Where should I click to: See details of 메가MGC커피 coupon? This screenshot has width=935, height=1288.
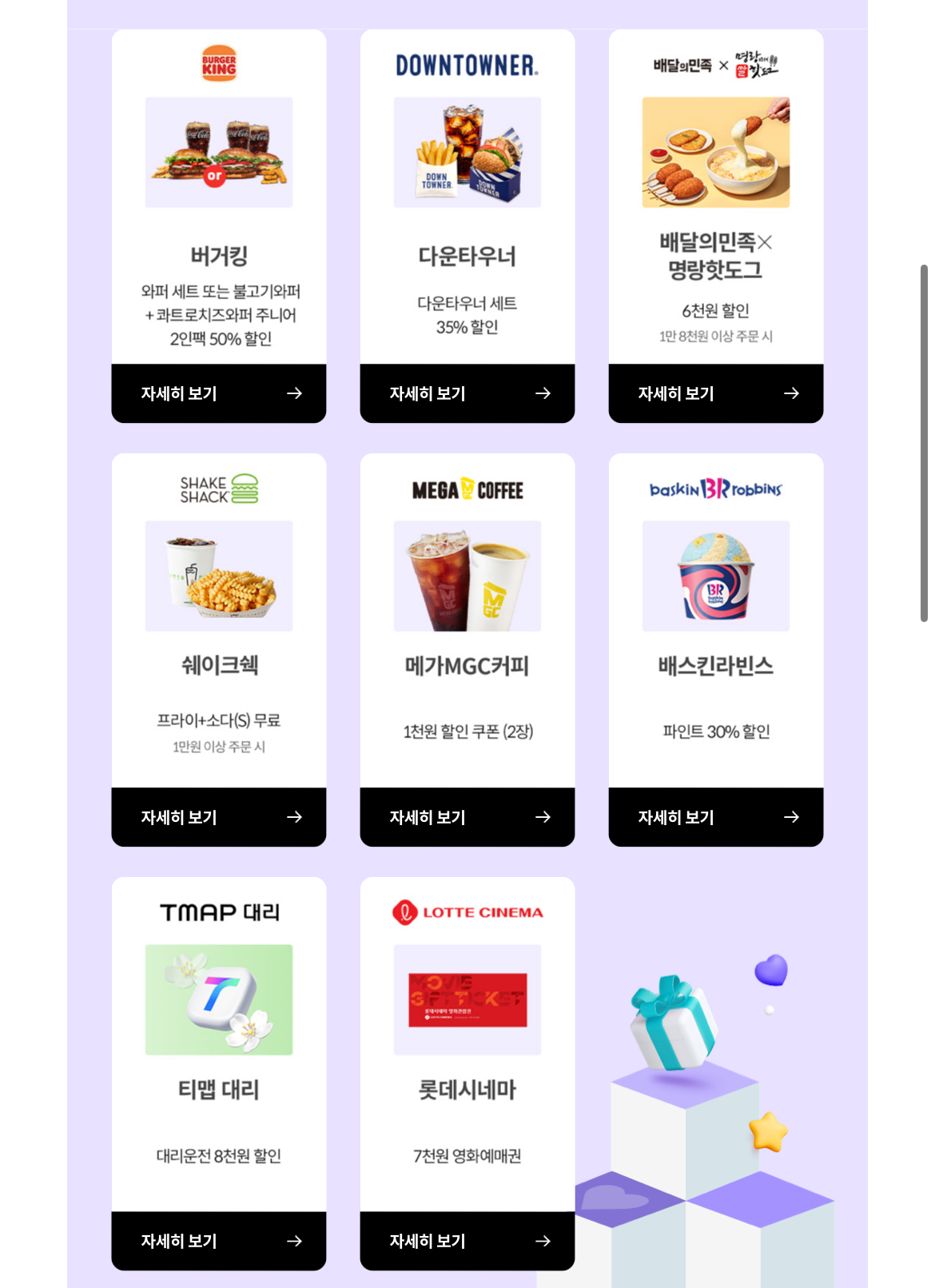pos(467,817)
